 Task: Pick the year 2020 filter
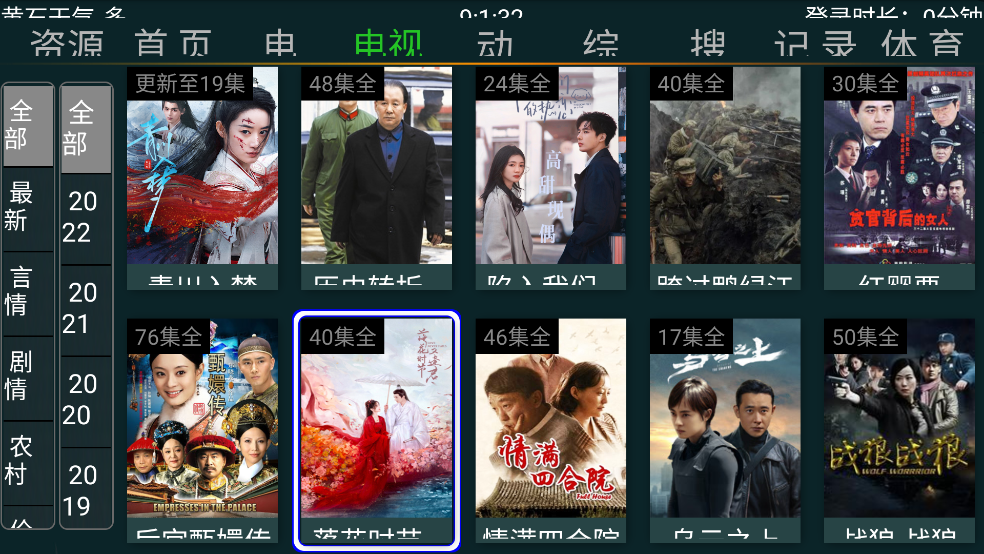85,400
